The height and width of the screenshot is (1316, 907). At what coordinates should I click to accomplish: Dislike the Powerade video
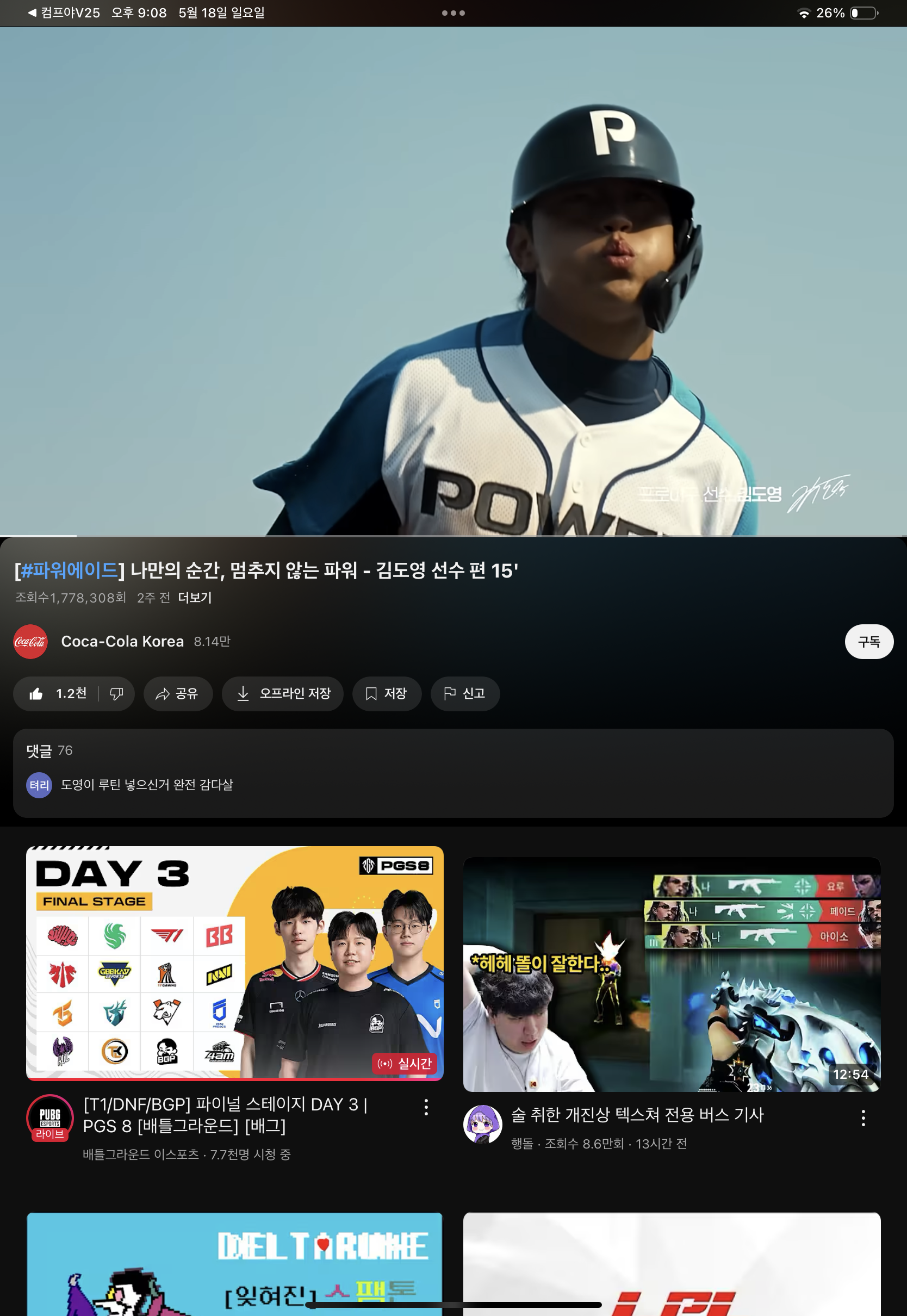pyautogui.click(x=116, y=693)
